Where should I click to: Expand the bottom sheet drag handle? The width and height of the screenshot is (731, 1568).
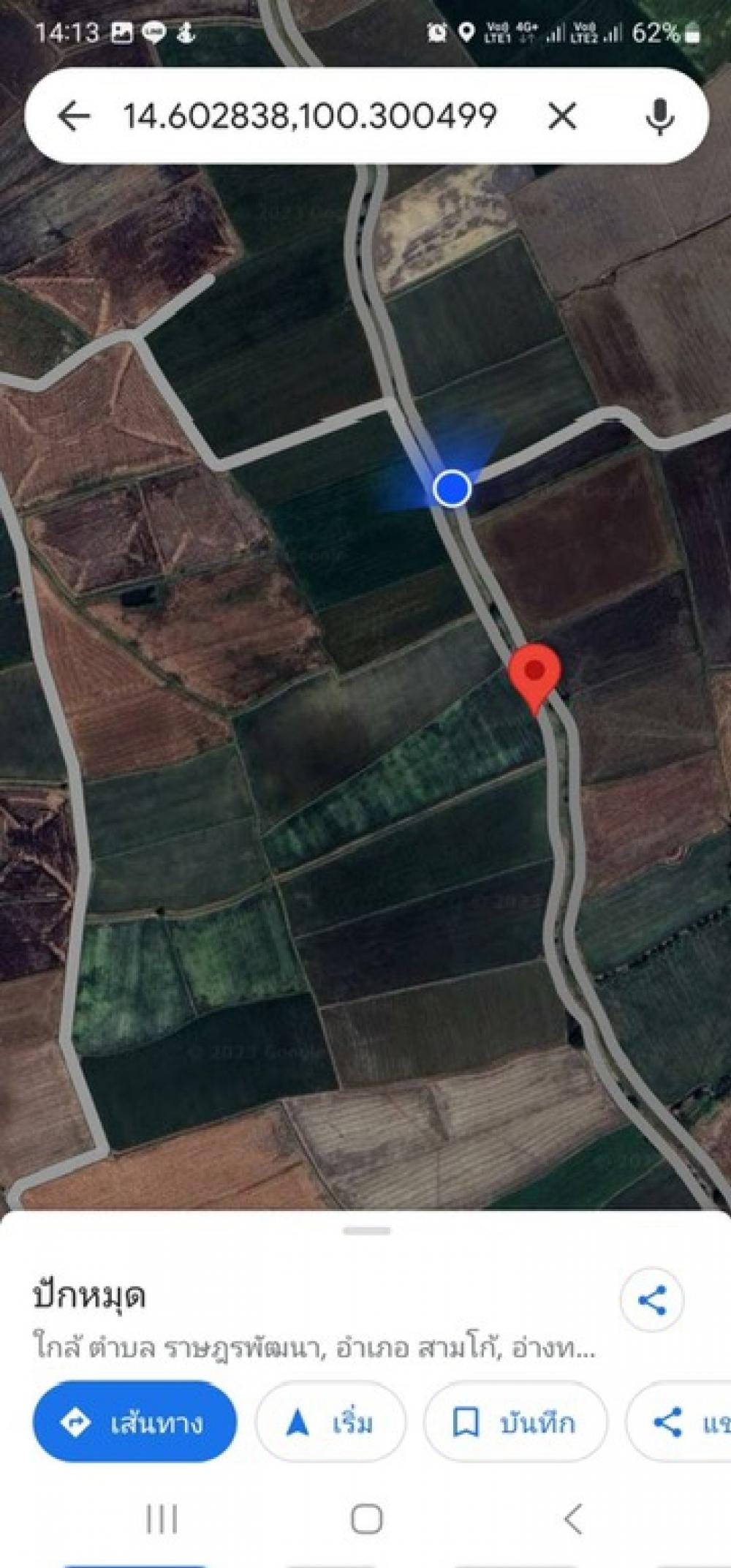tap(366, 1232)
